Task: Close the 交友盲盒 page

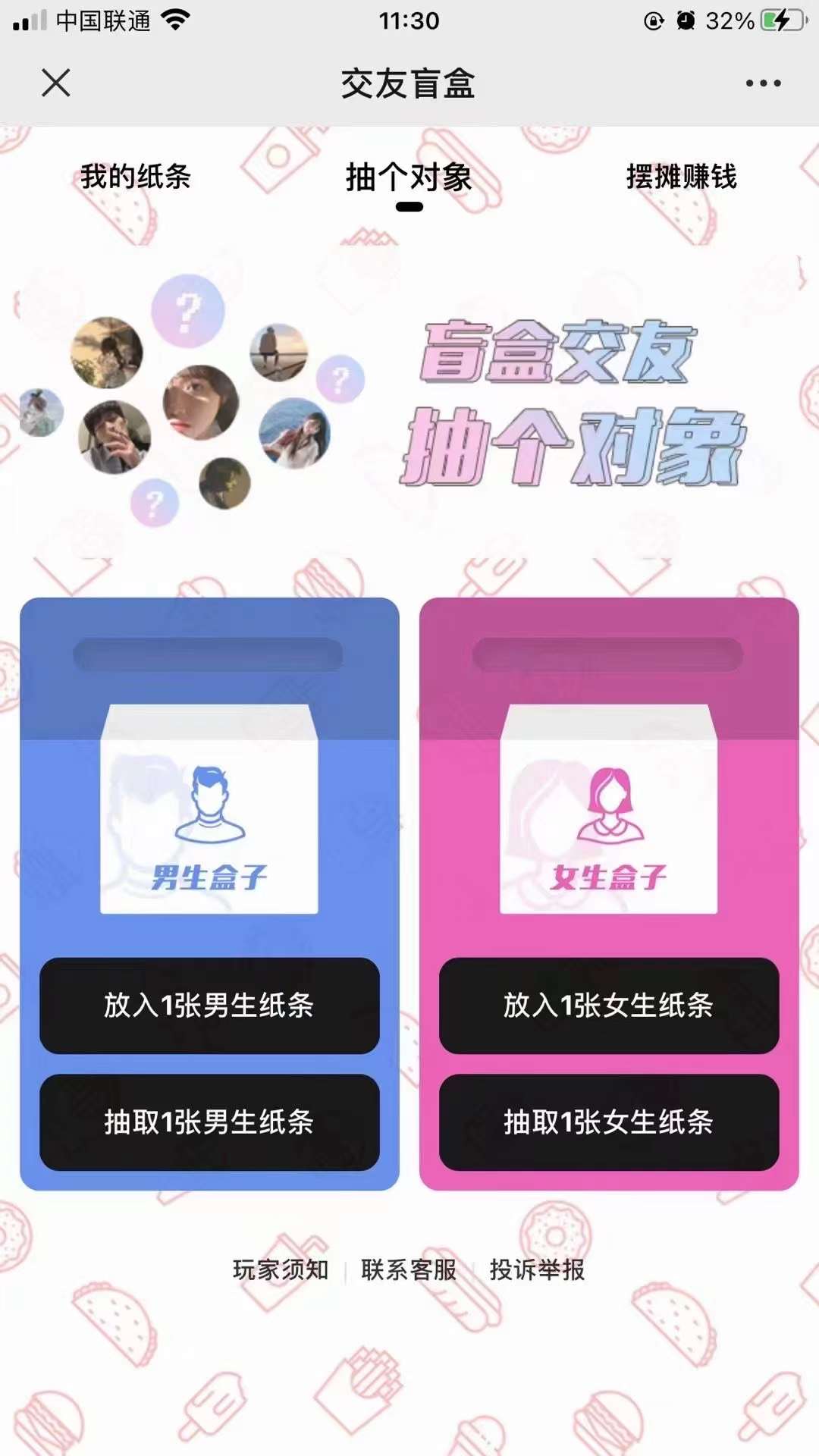Action: tap(55, 83)
